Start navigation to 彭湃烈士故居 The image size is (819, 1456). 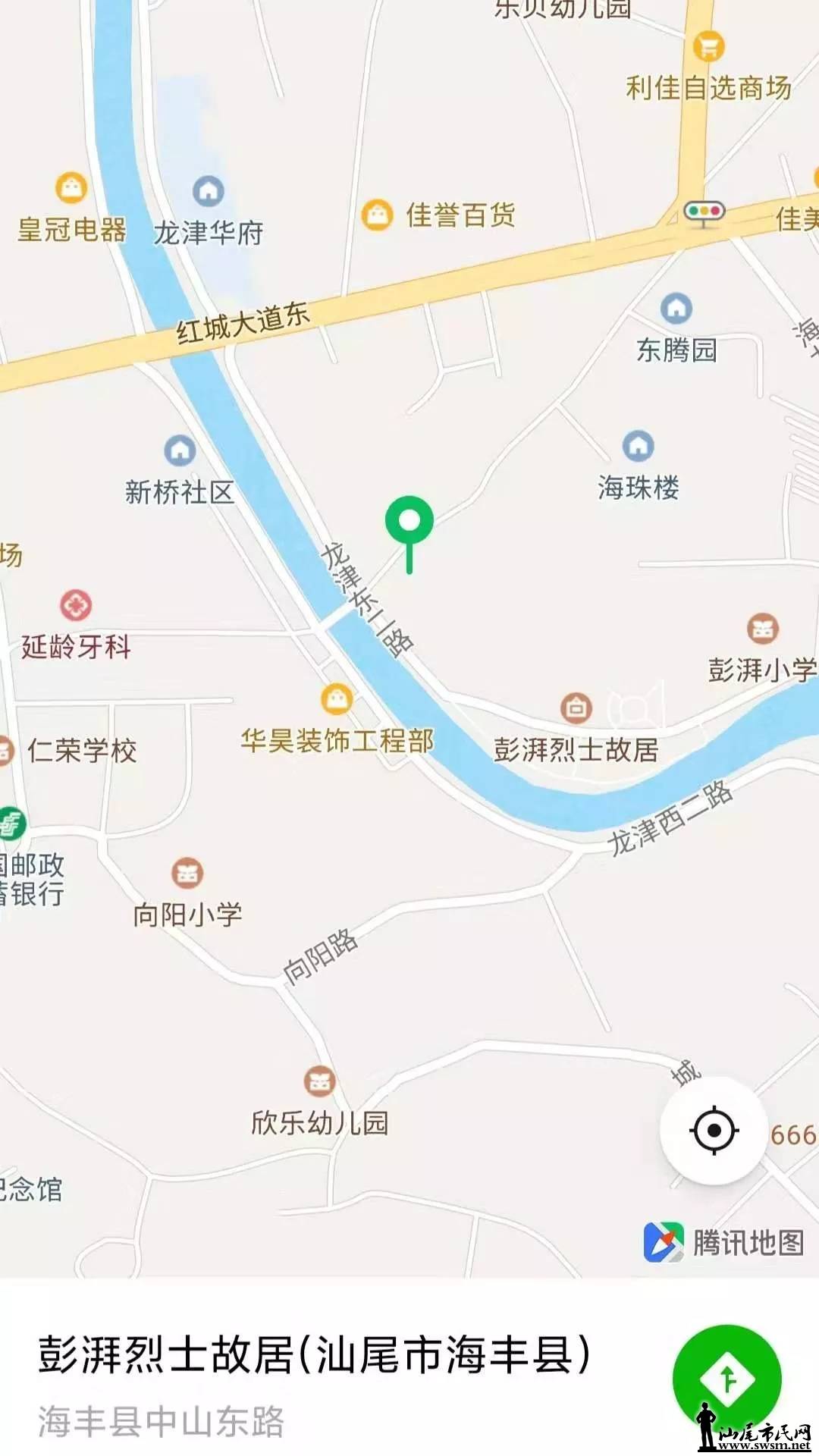click(x=726, y=1378)
